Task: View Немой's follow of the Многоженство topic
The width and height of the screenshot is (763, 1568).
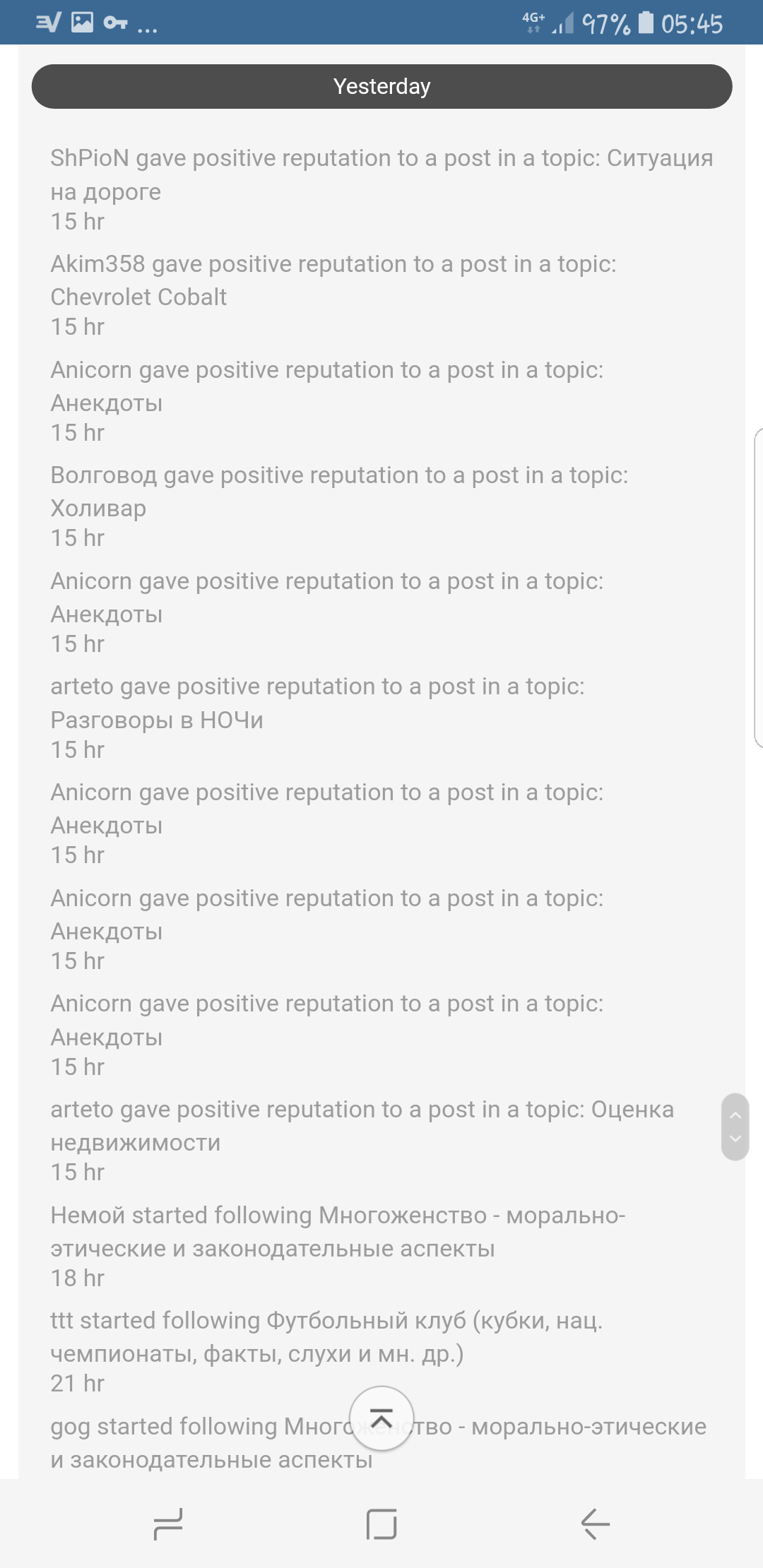Action: [x=338, y=1232]
